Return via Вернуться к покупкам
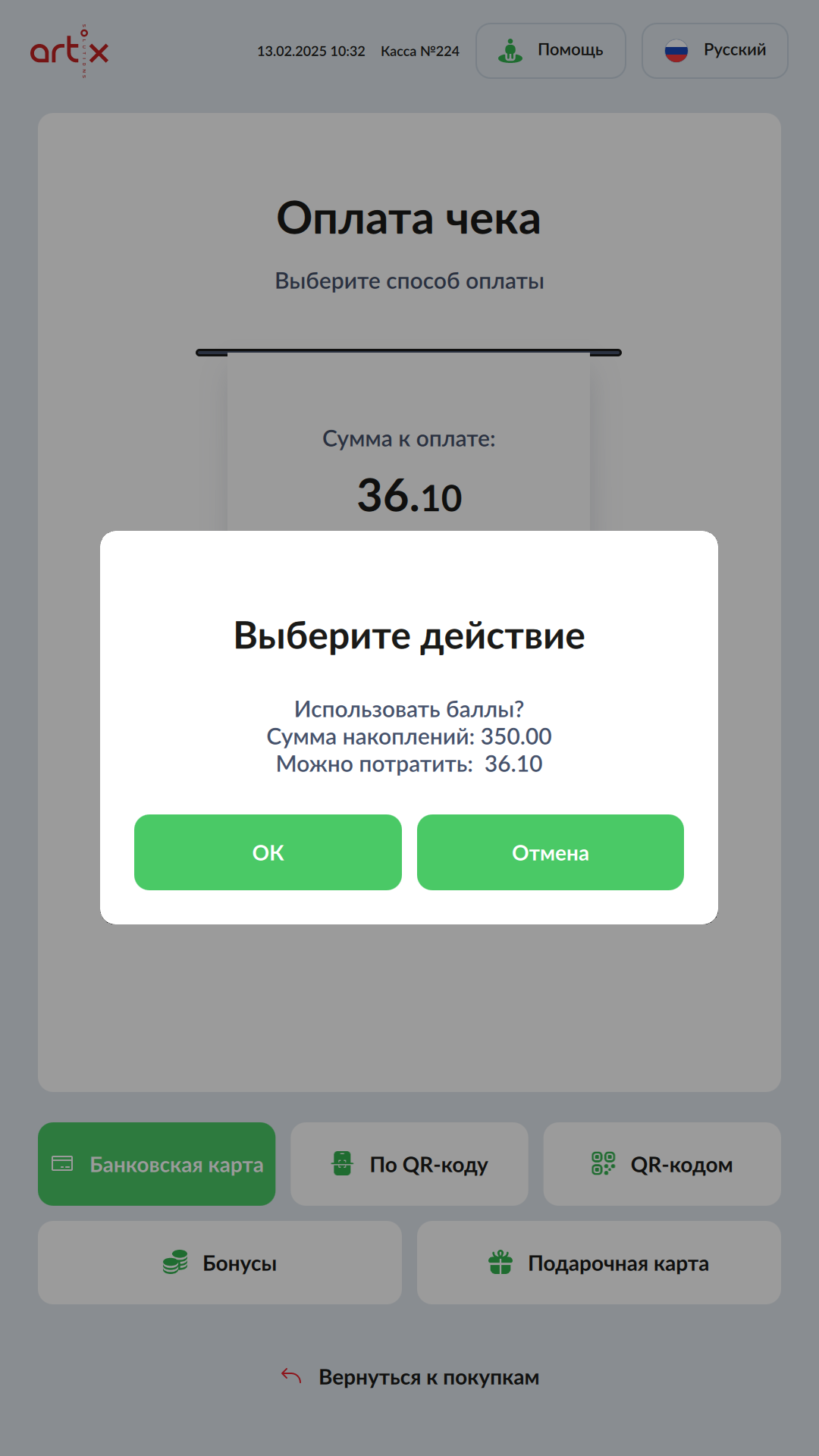The height and width of the screenshot is (1456, 819). [409, 1376]
